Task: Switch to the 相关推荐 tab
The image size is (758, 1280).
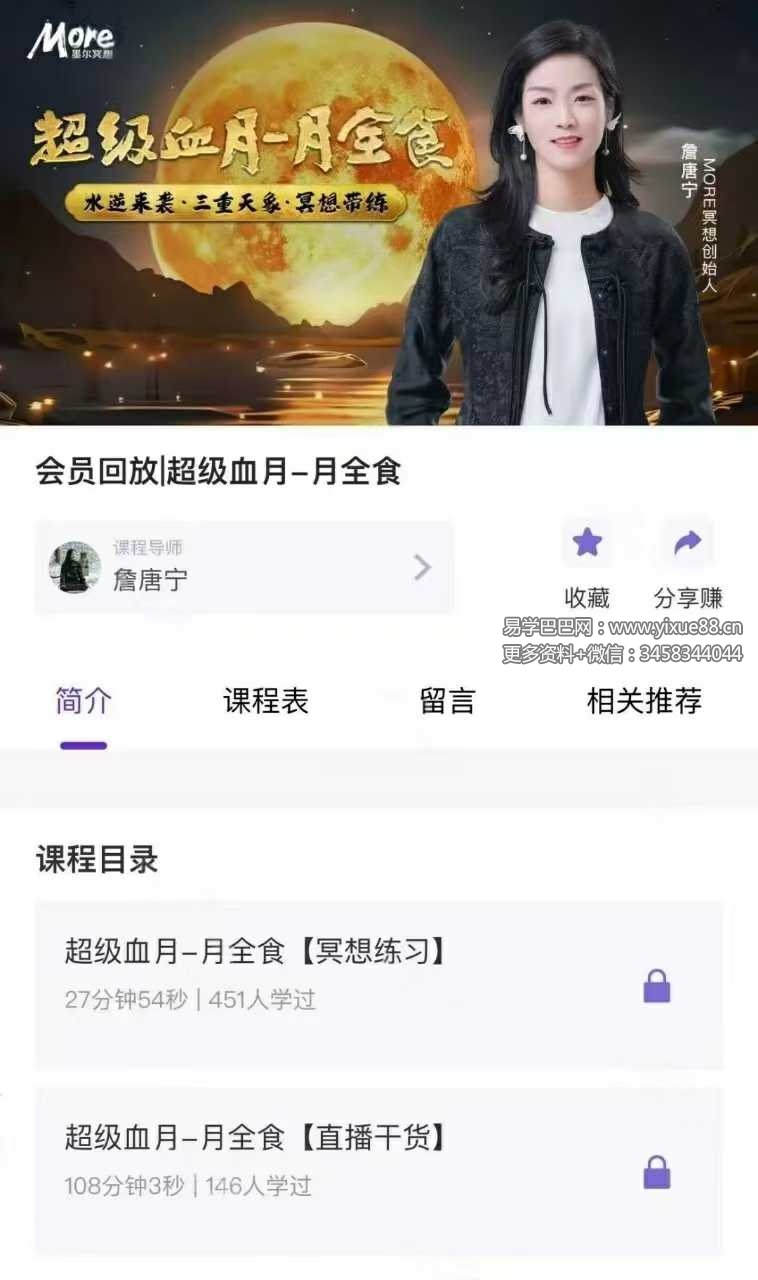Action: pos(644,701)
